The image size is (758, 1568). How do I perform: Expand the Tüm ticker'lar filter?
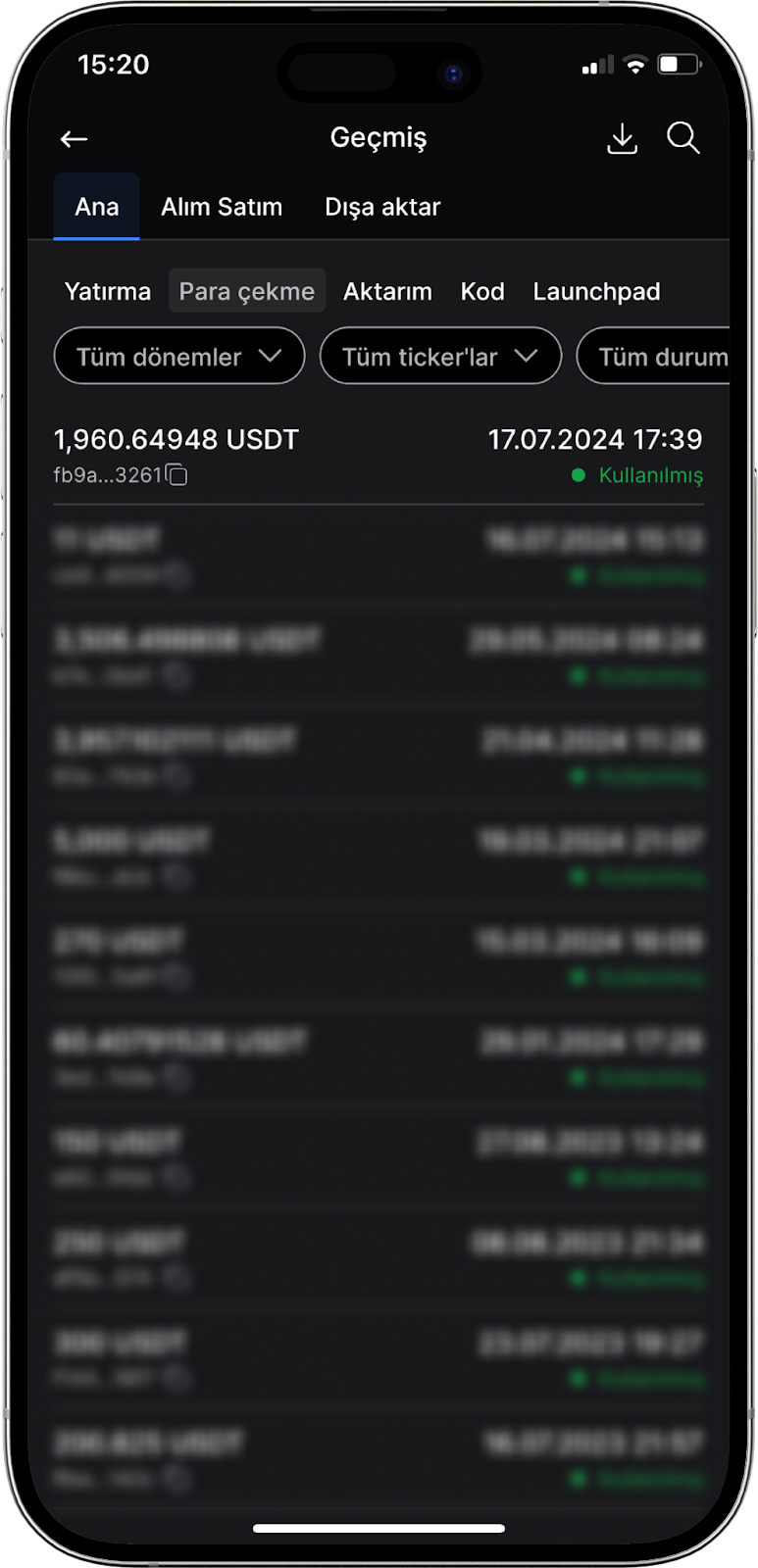pos(440,356)
